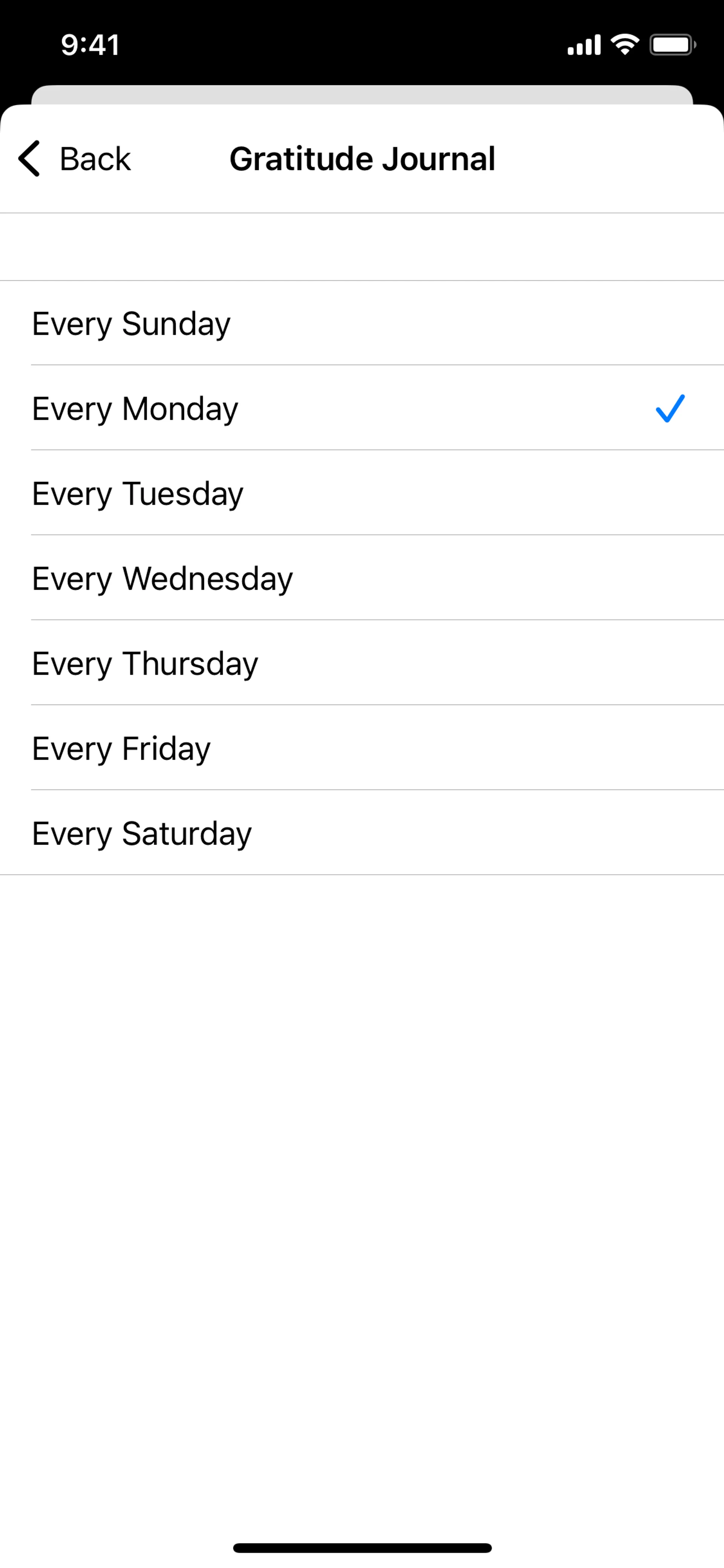Go back from Gratitude Journal

click(x=75, y=159)
